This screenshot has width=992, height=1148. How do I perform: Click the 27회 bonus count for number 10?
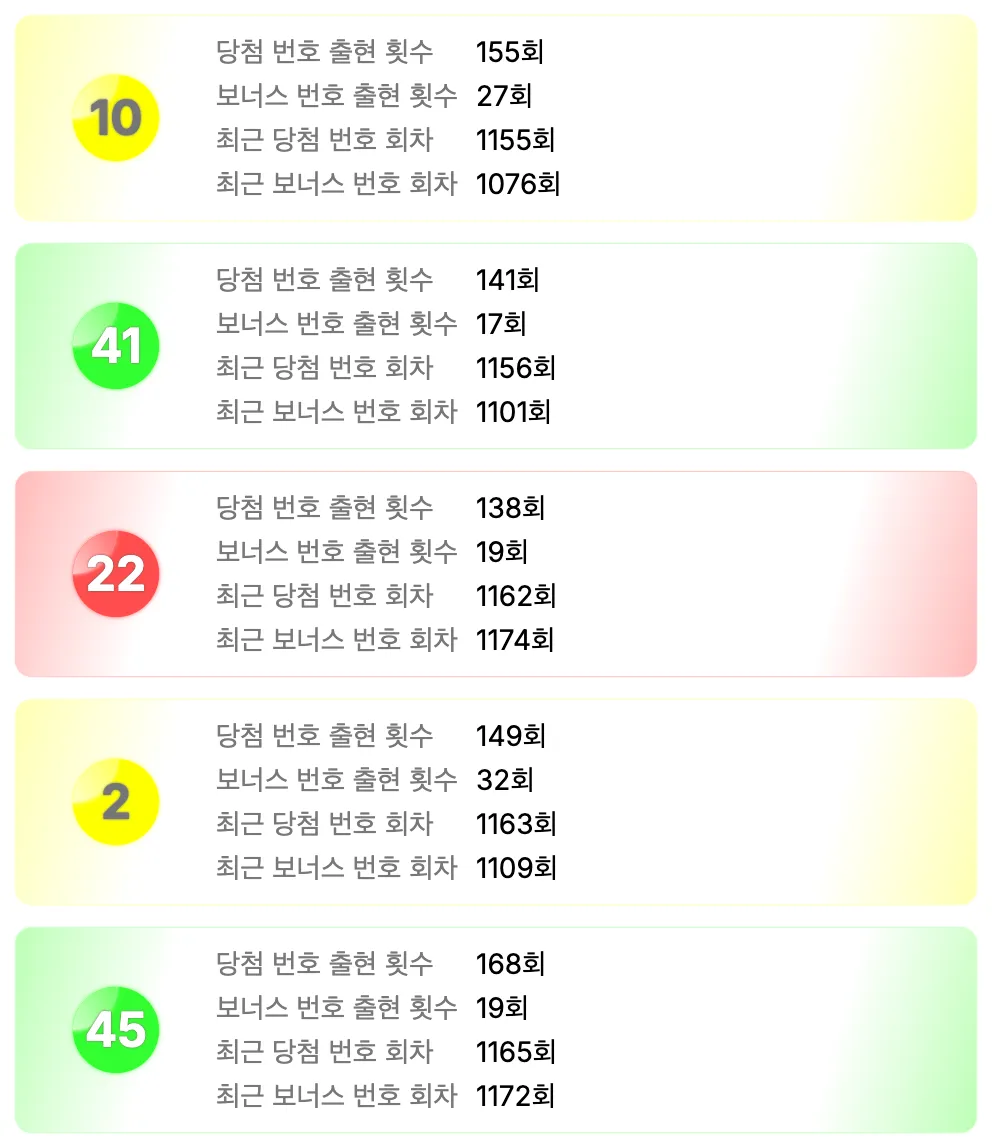coord(505,96)
